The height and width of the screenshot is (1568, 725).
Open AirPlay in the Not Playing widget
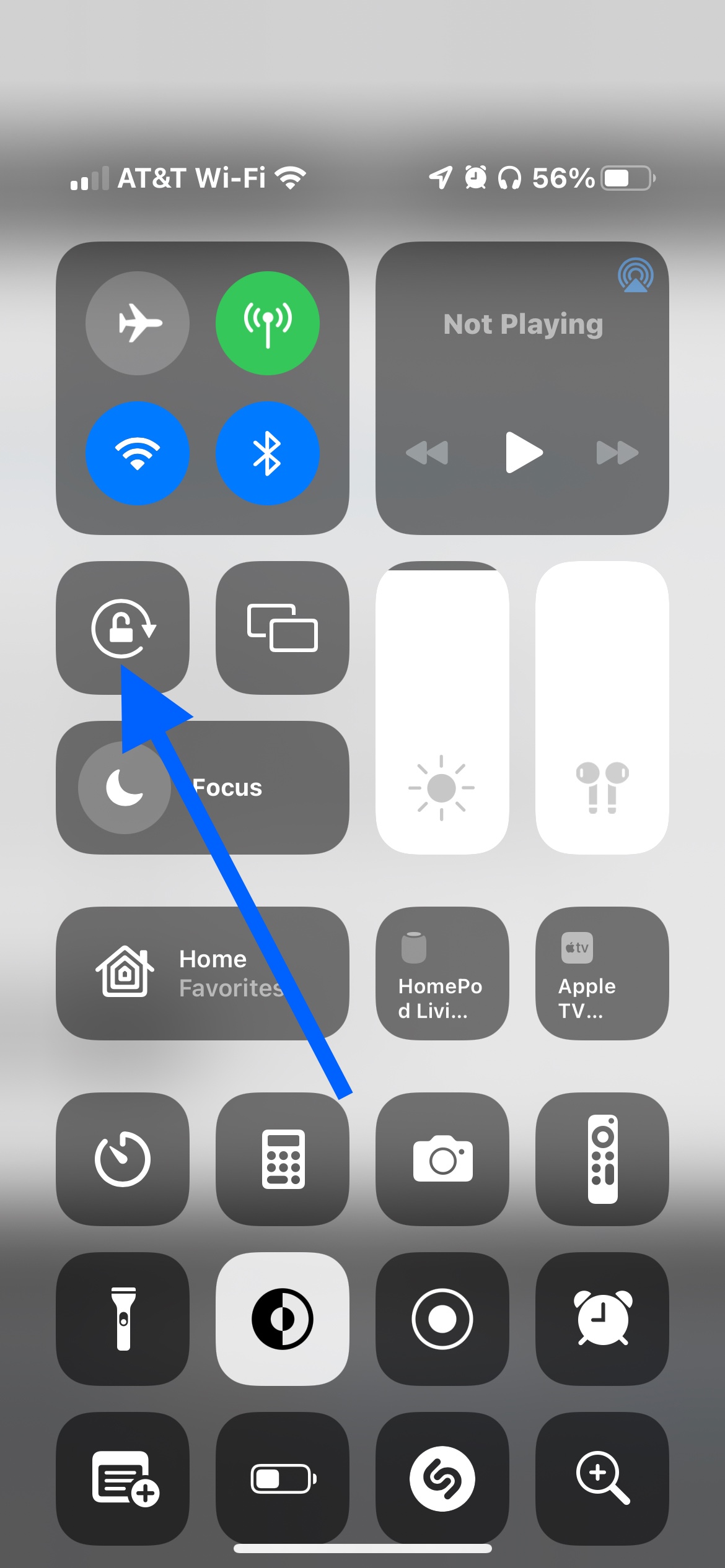tap(635, 276)
